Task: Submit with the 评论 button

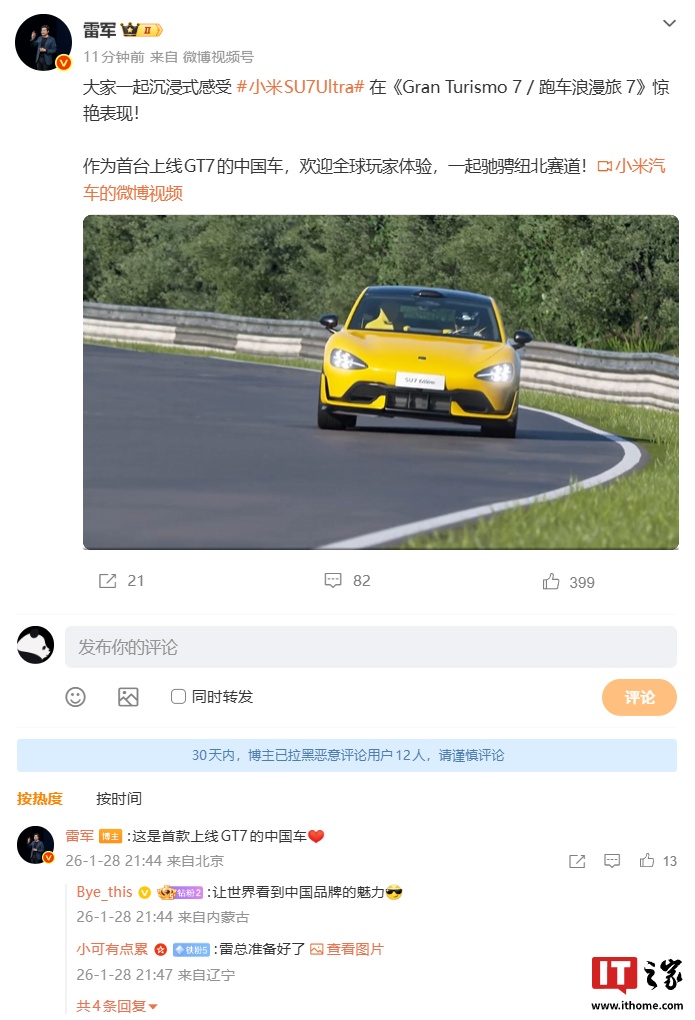Action: coord(639,697)
